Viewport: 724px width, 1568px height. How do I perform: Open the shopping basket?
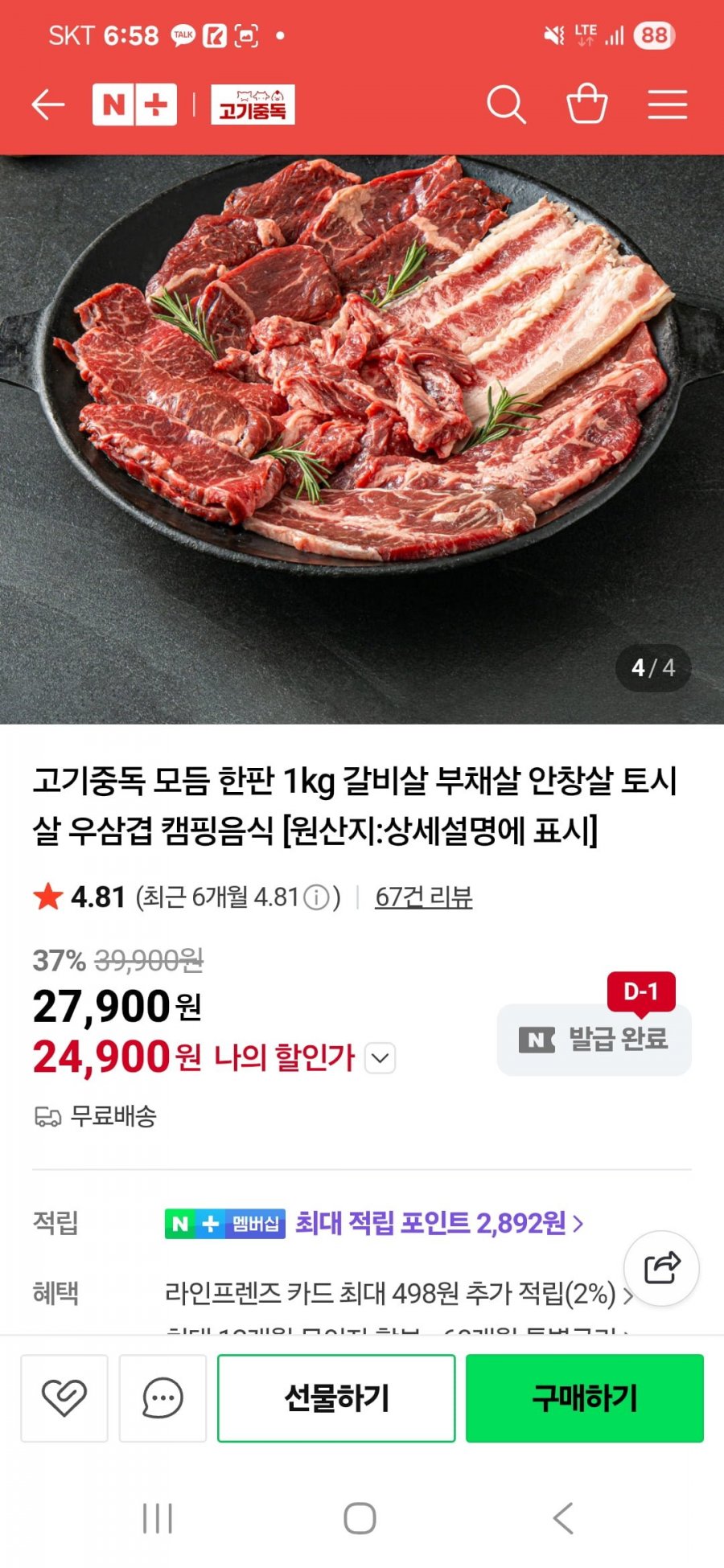[x=586, y=105]
